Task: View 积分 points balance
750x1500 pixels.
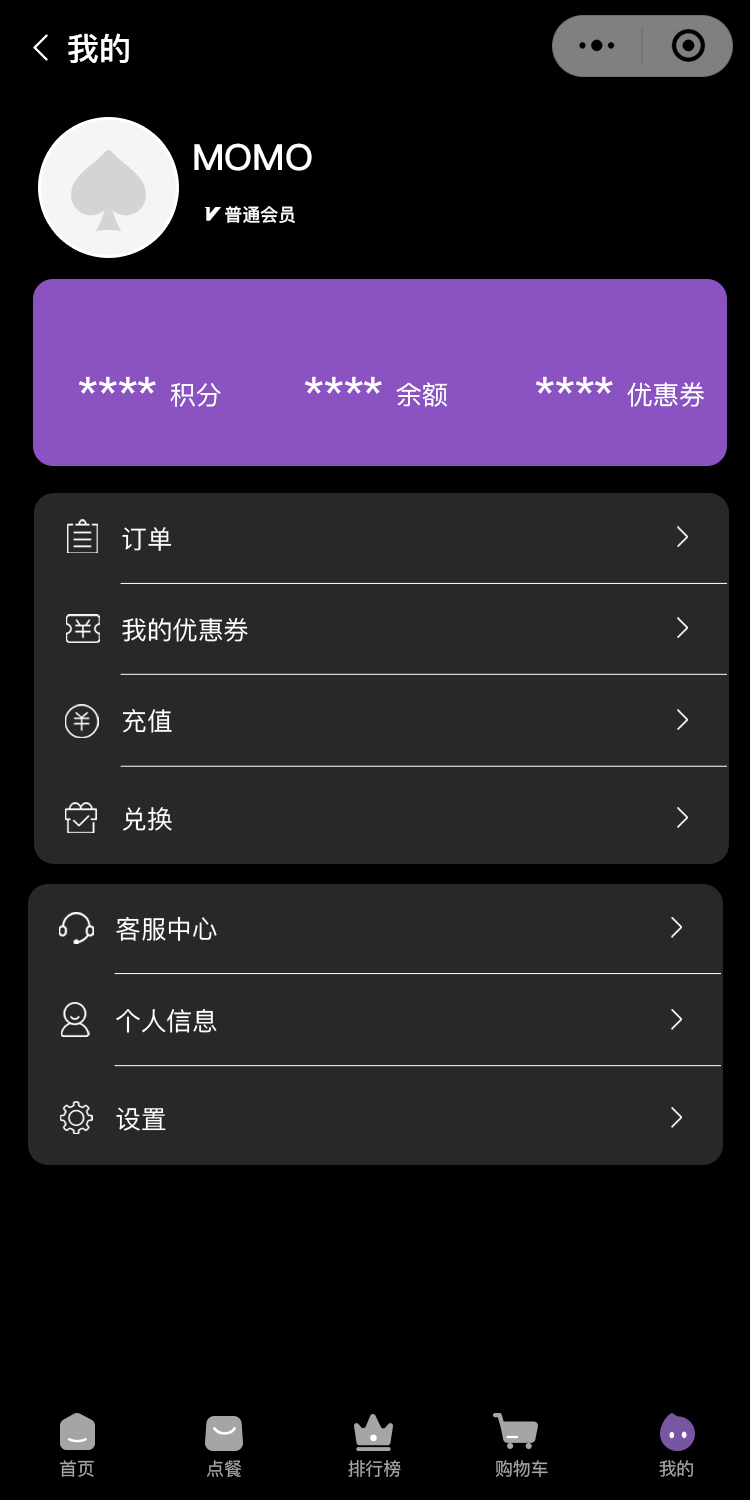Action: point(150,392)
